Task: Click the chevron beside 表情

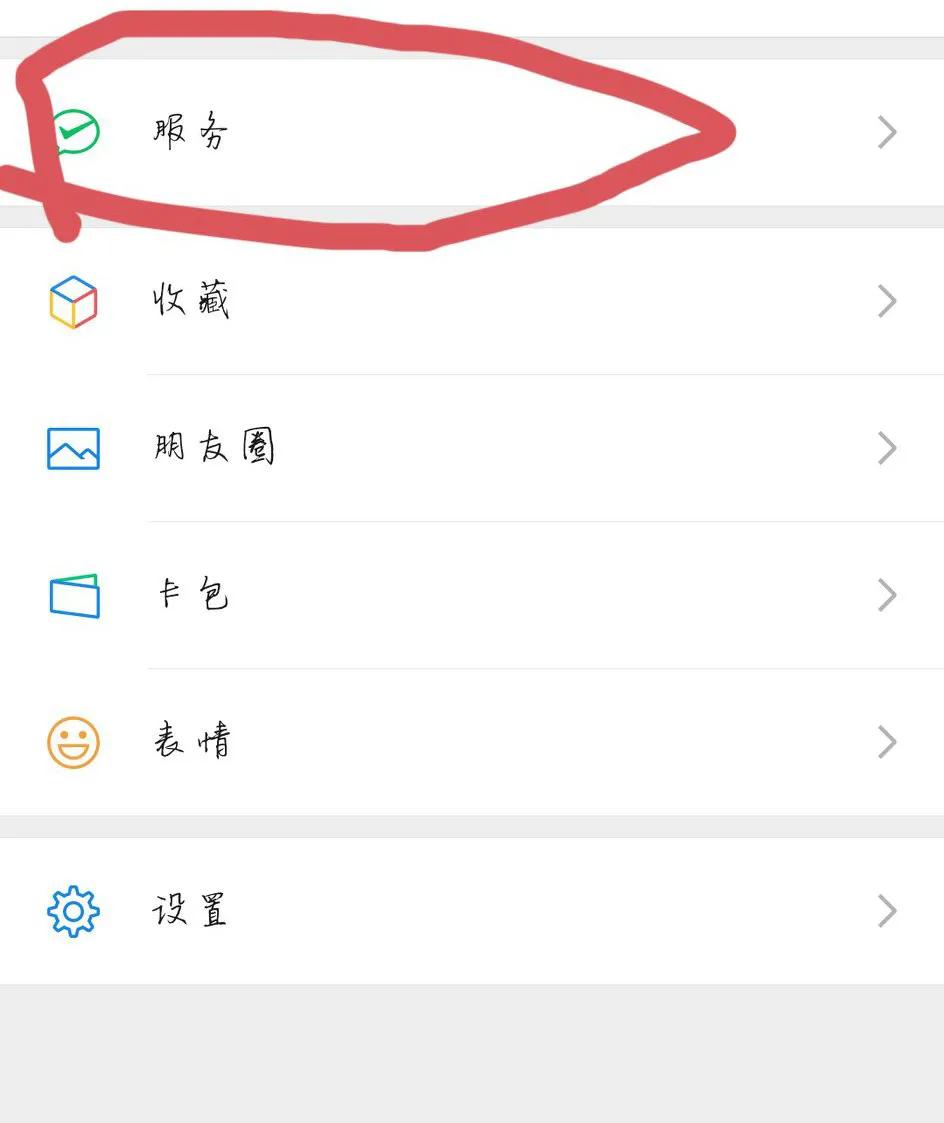Action: click(x=886, y=741)
